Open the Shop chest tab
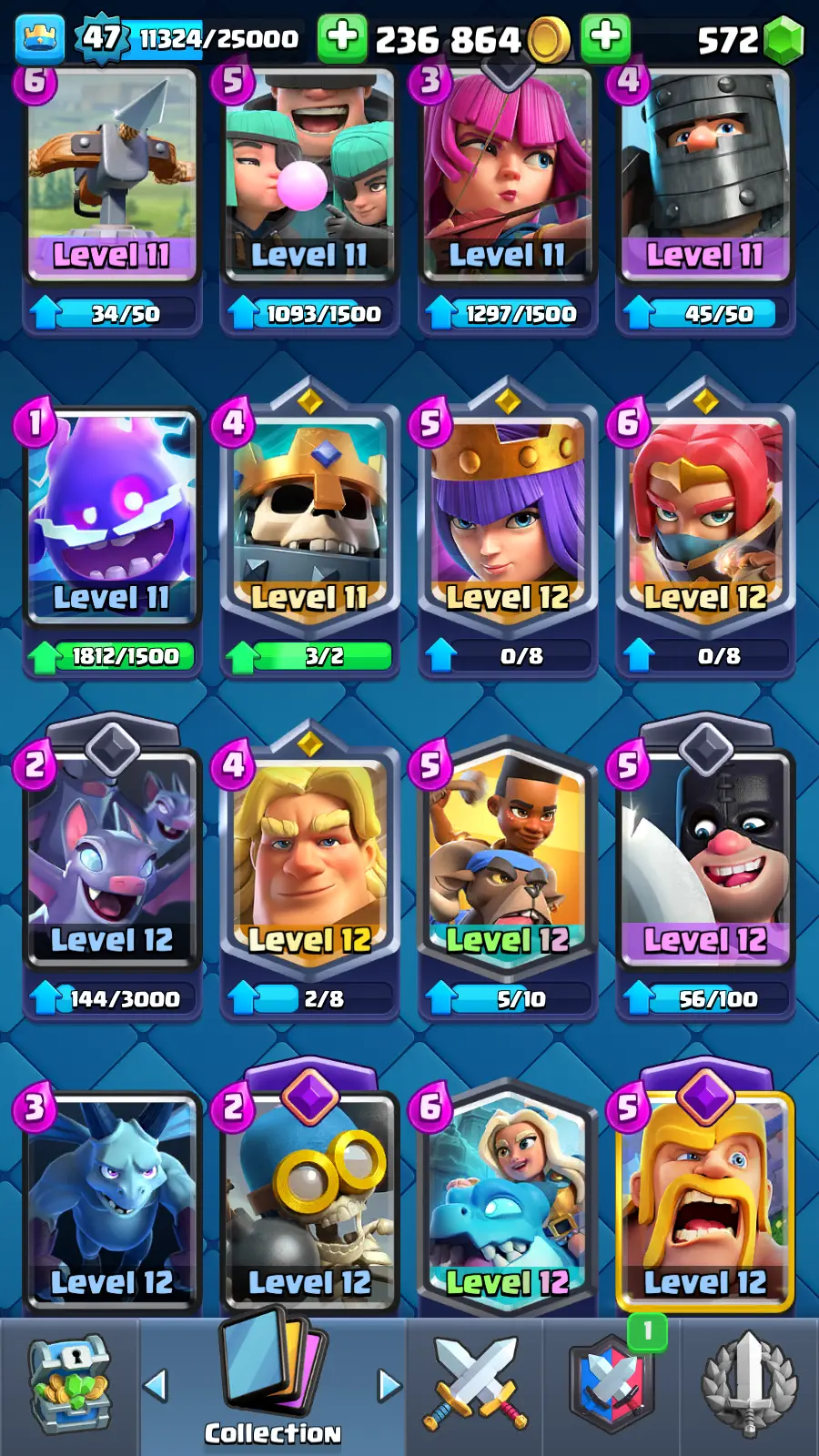Viewport: 819px width, 1456px height. pos(69,1385)
